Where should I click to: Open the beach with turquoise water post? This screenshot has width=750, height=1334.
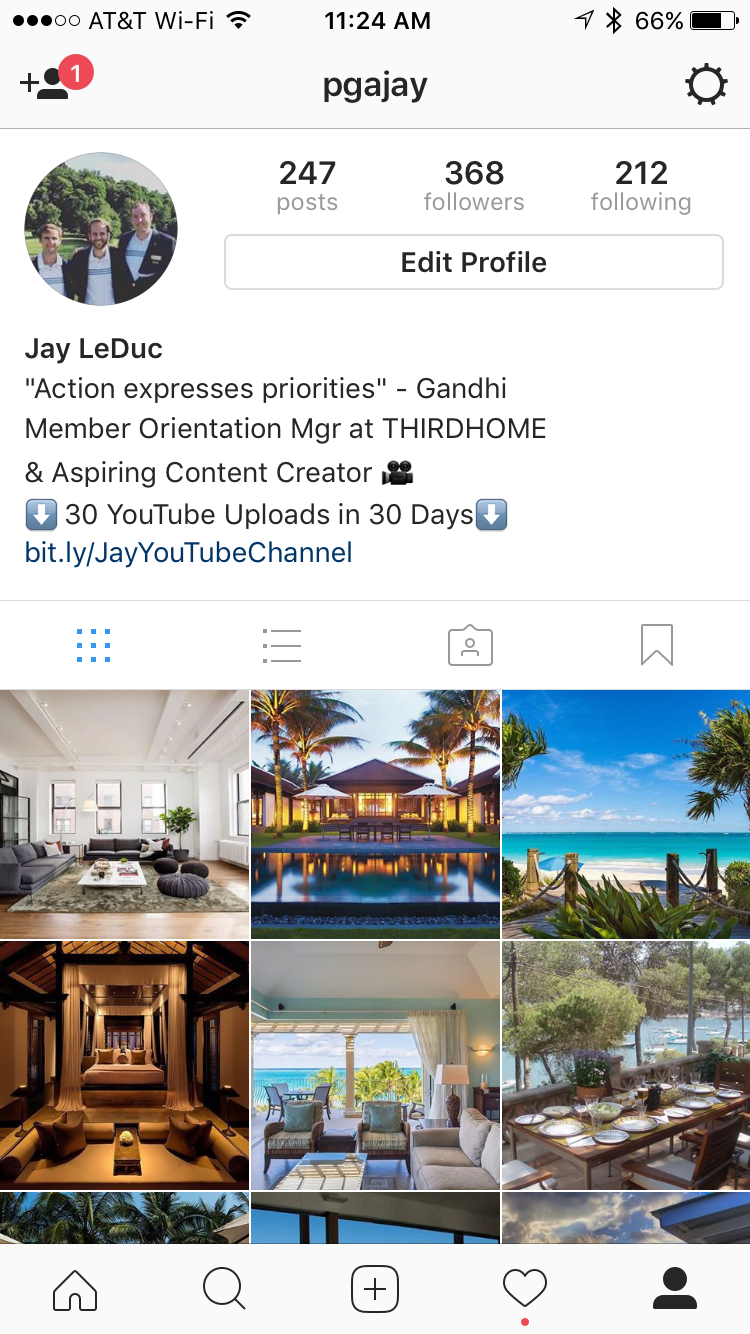pyautogui.click(x=626, y=813)
